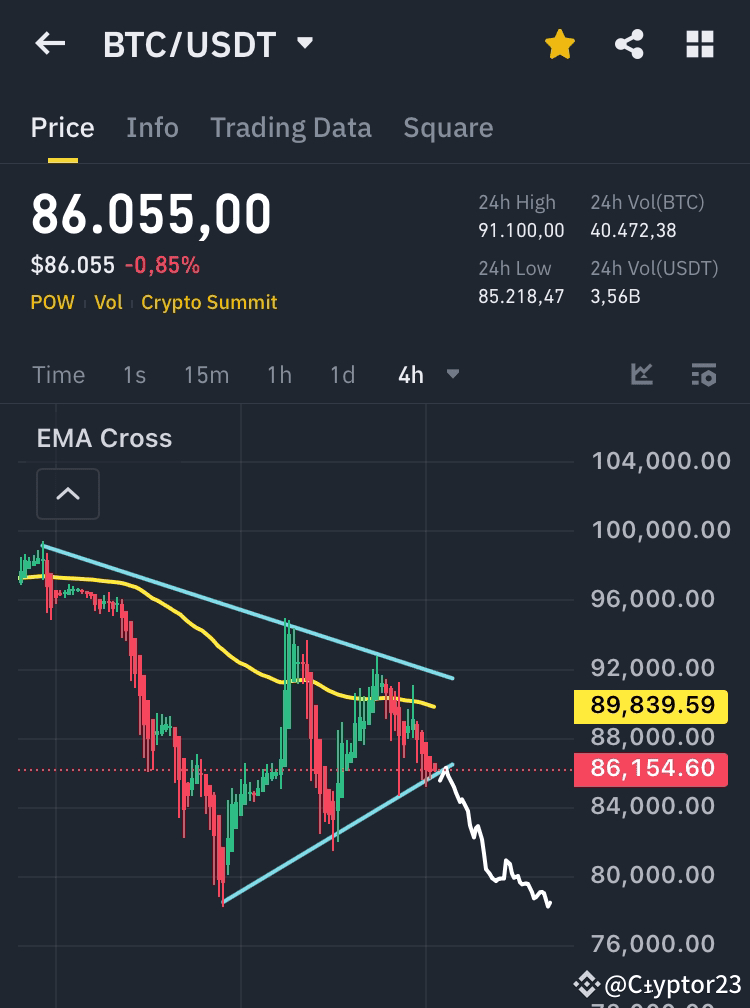Collapse the EMA Cross panel chevron
The width and height of the screenshot is (750, 1008).
tap(67, 493)
